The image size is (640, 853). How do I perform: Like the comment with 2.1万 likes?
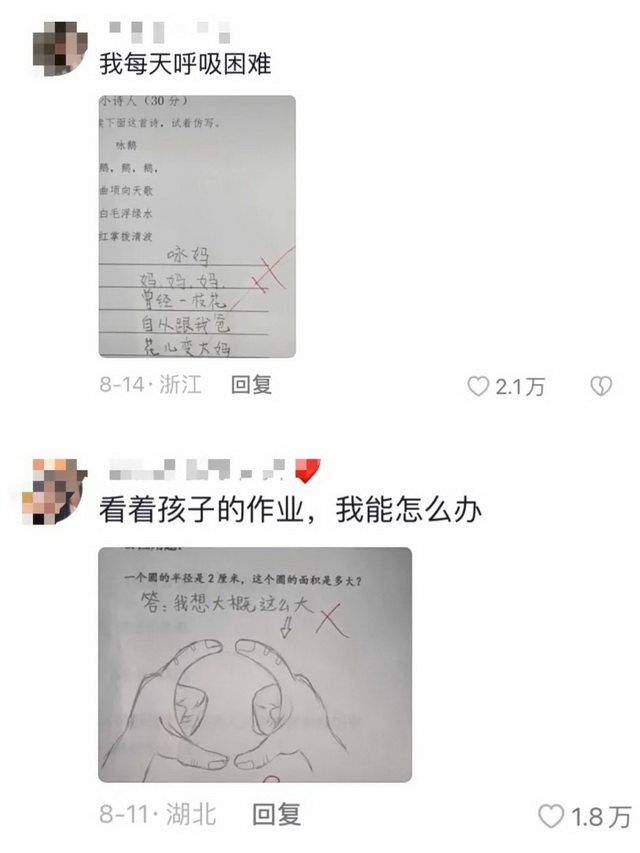click(x=479, y=387)
